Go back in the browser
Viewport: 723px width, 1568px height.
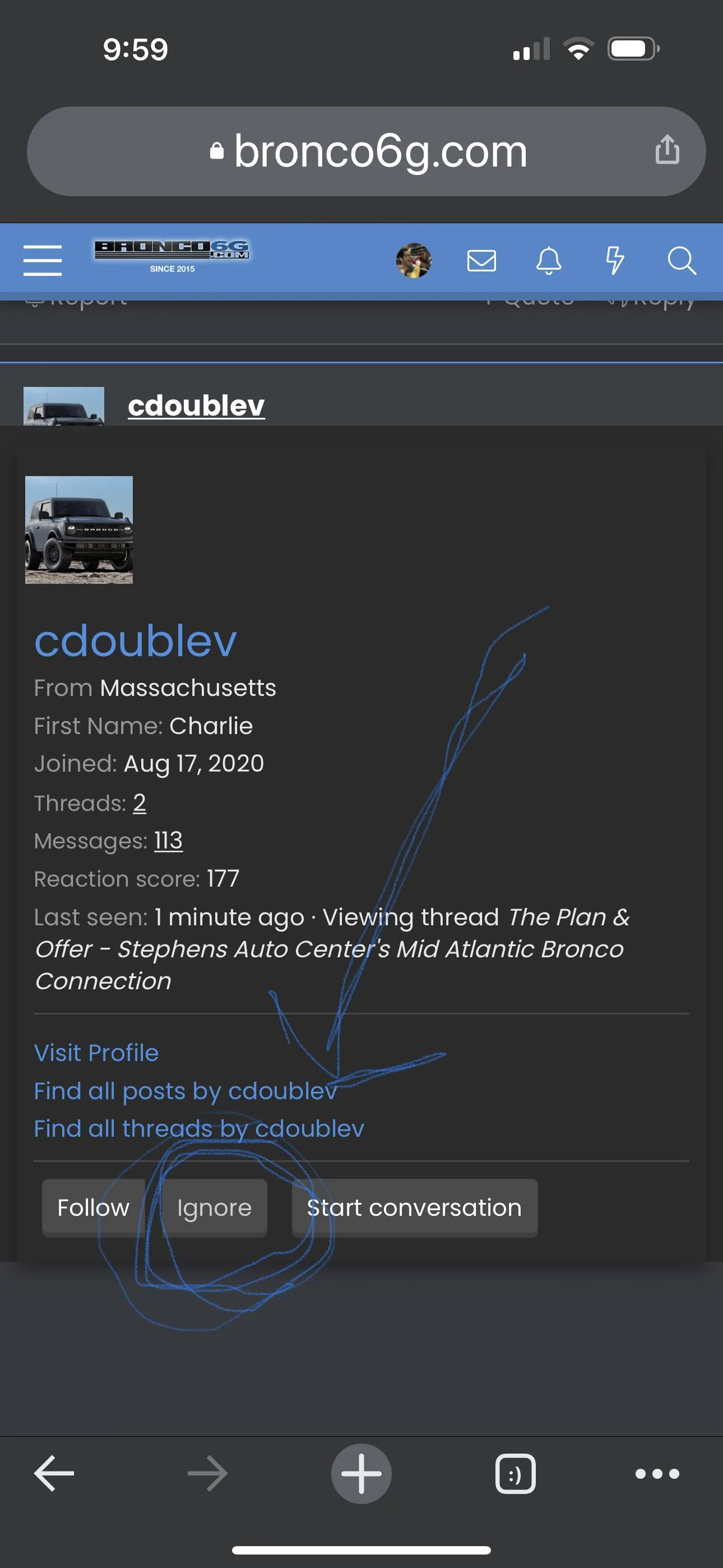point(54,1473)
